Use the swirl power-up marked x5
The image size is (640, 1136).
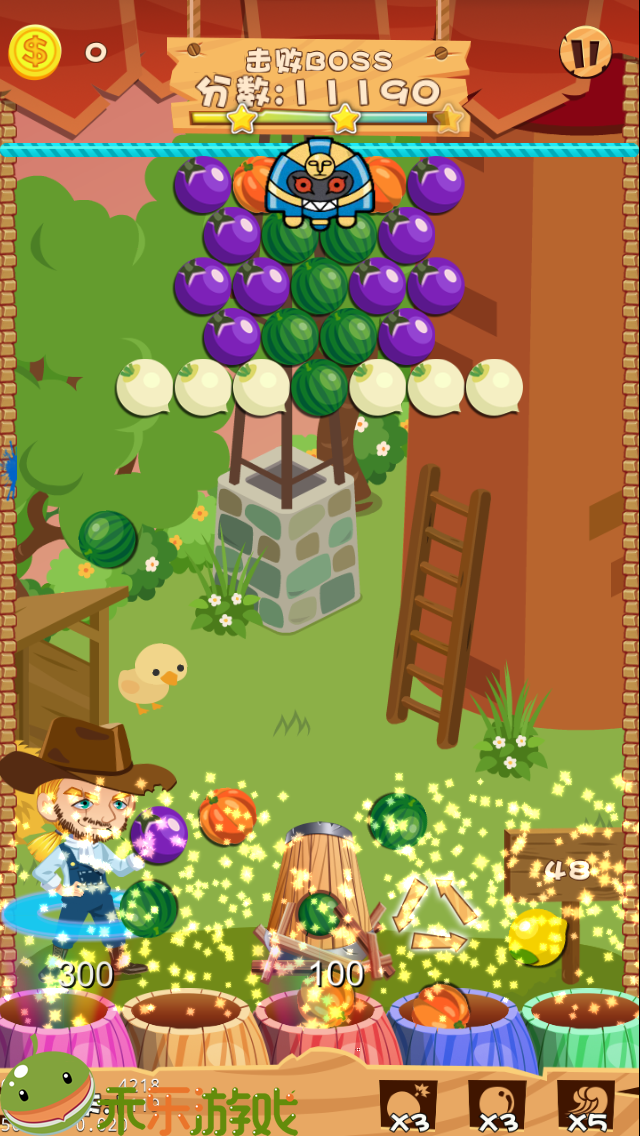click(585, 1104)
